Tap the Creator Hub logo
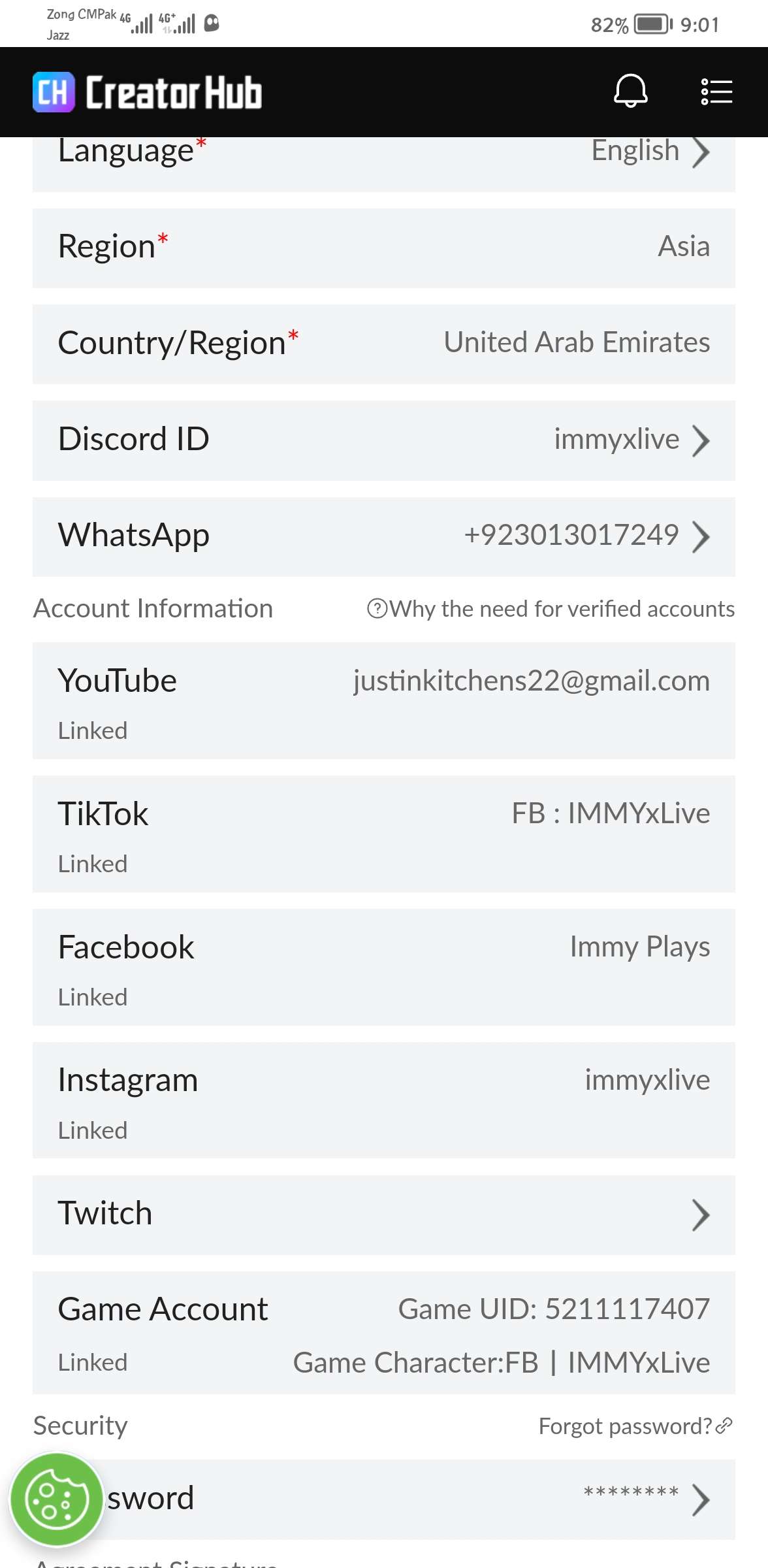Image resolution: width=768 pixels, height=1568 pixels. [x=148, y=92]
